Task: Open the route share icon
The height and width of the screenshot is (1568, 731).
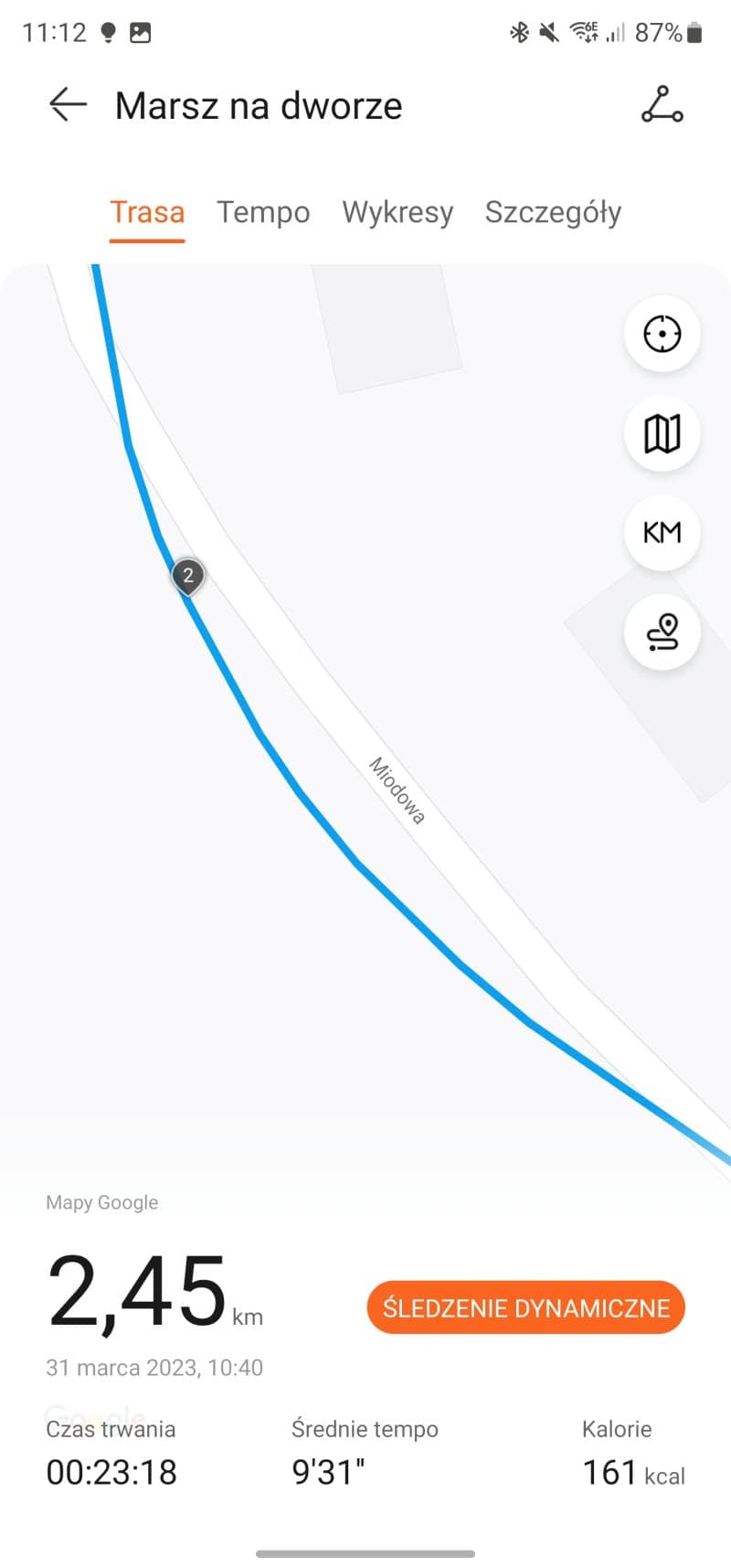Action: (662, 105)
